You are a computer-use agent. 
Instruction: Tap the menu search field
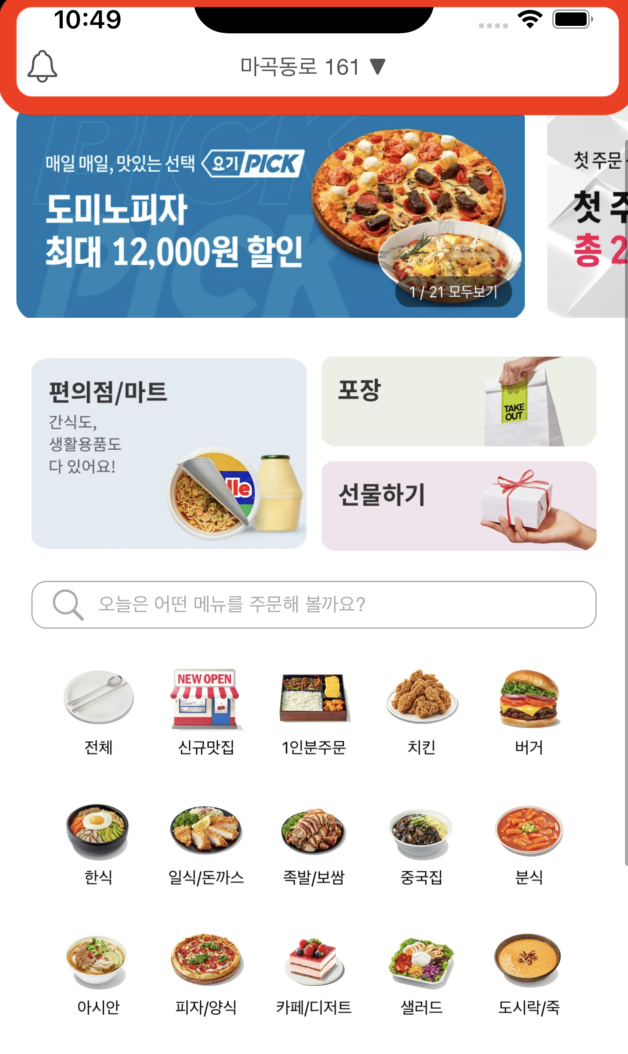313,604
